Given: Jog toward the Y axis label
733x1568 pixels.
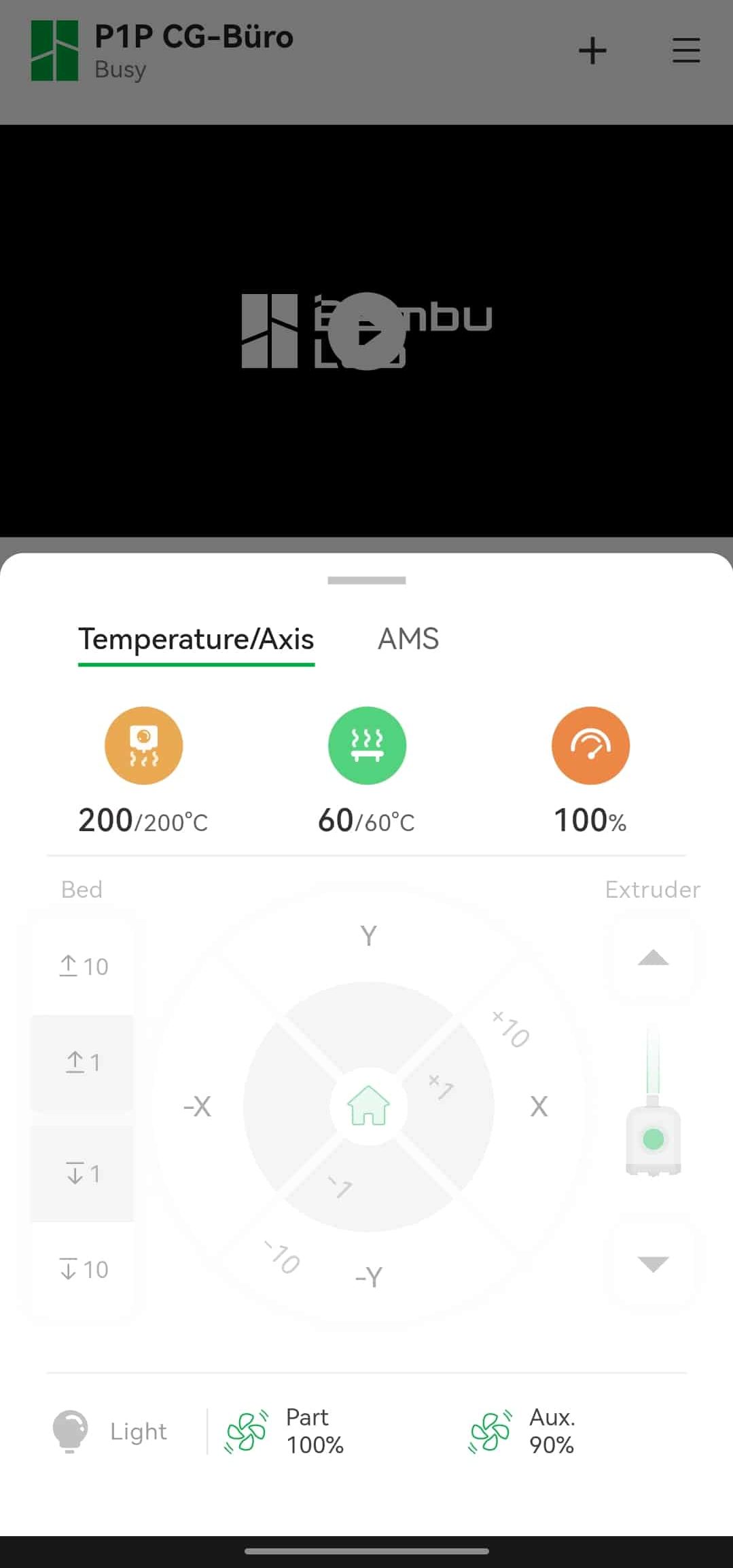Looking at the screenshot, I should 368,936.
